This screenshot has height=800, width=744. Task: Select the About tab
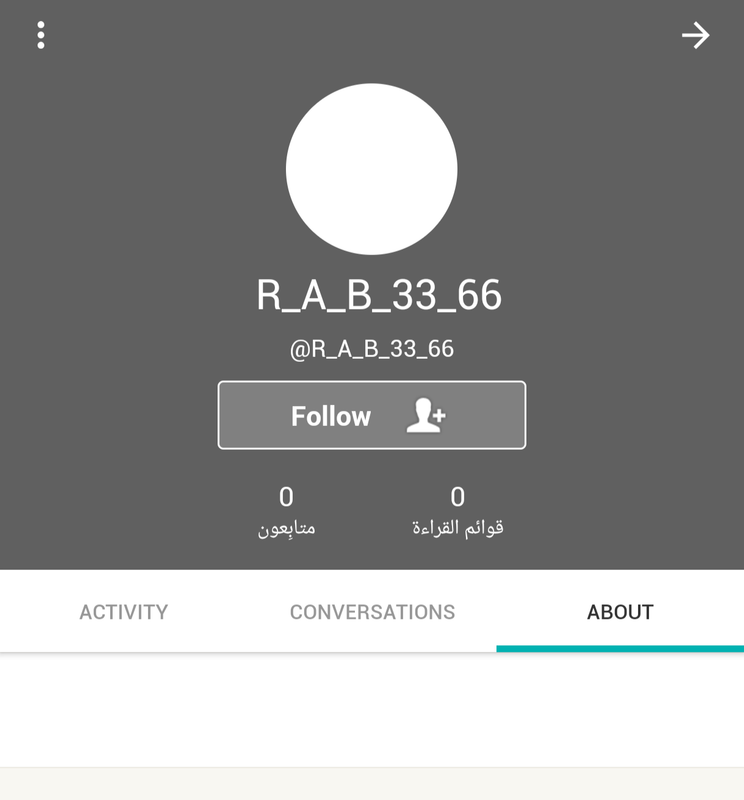point(620,612)
